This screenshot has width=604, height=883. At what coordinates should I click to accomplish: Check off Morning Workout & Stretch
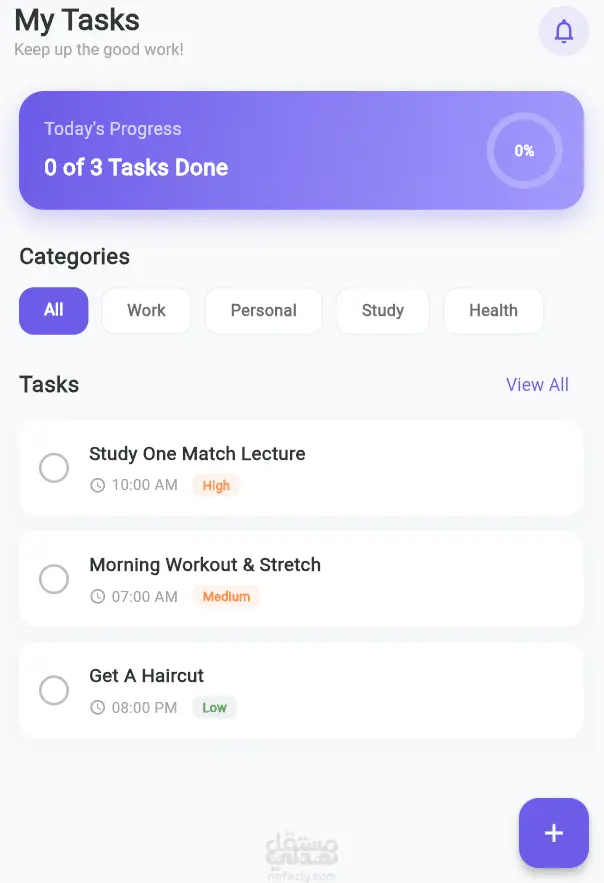coord(54,578)
